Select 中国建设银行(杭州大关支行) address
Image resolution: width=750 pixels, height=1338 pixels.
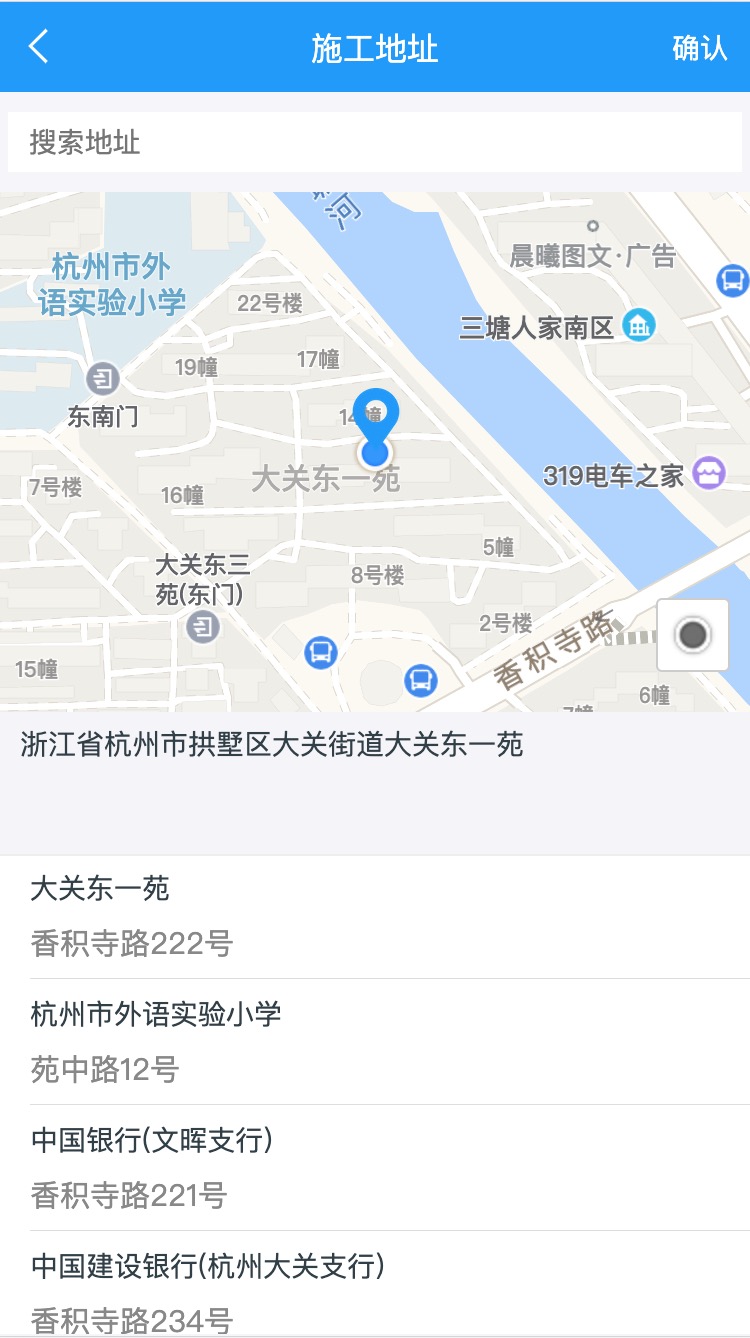click(x=375, y=1290)
